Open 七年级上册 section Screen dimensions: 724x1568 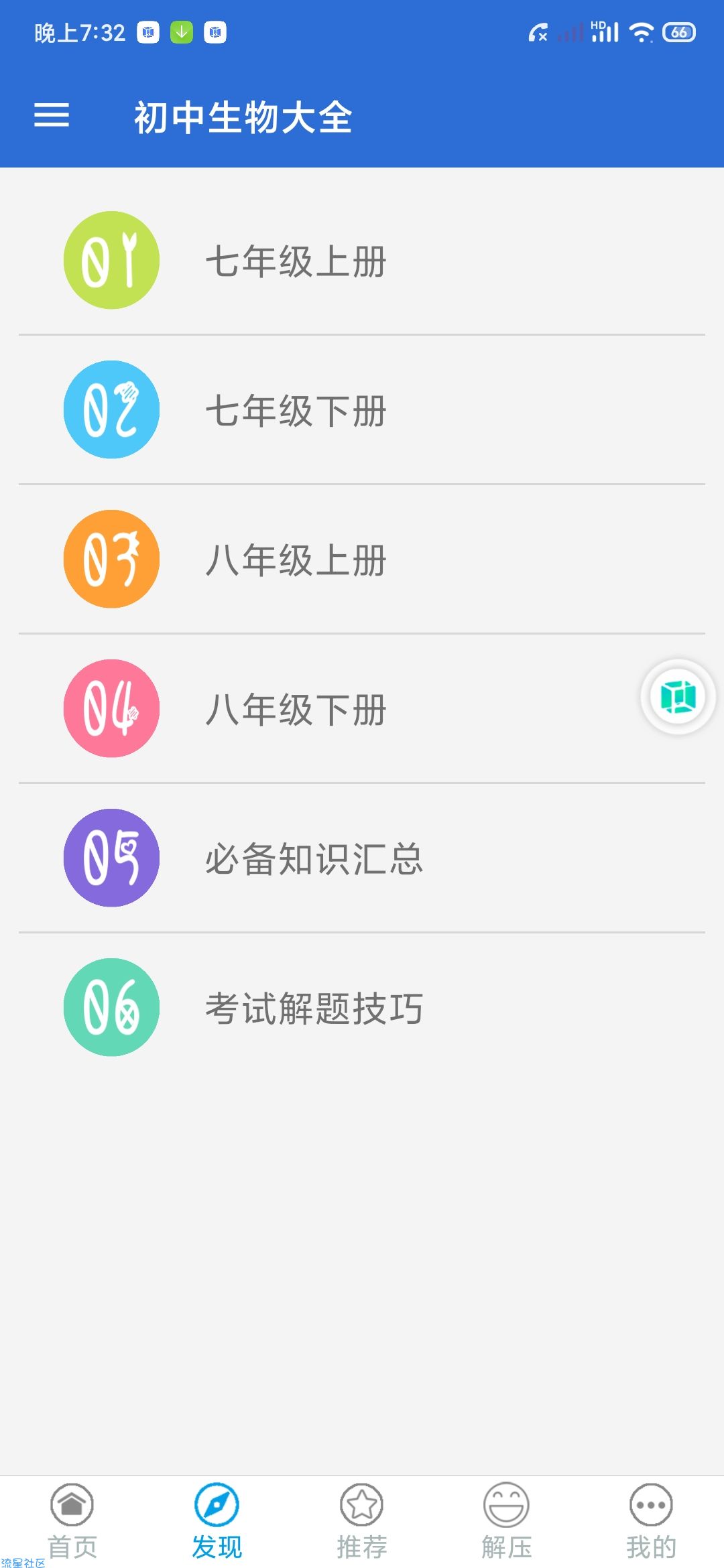point(362,261)
